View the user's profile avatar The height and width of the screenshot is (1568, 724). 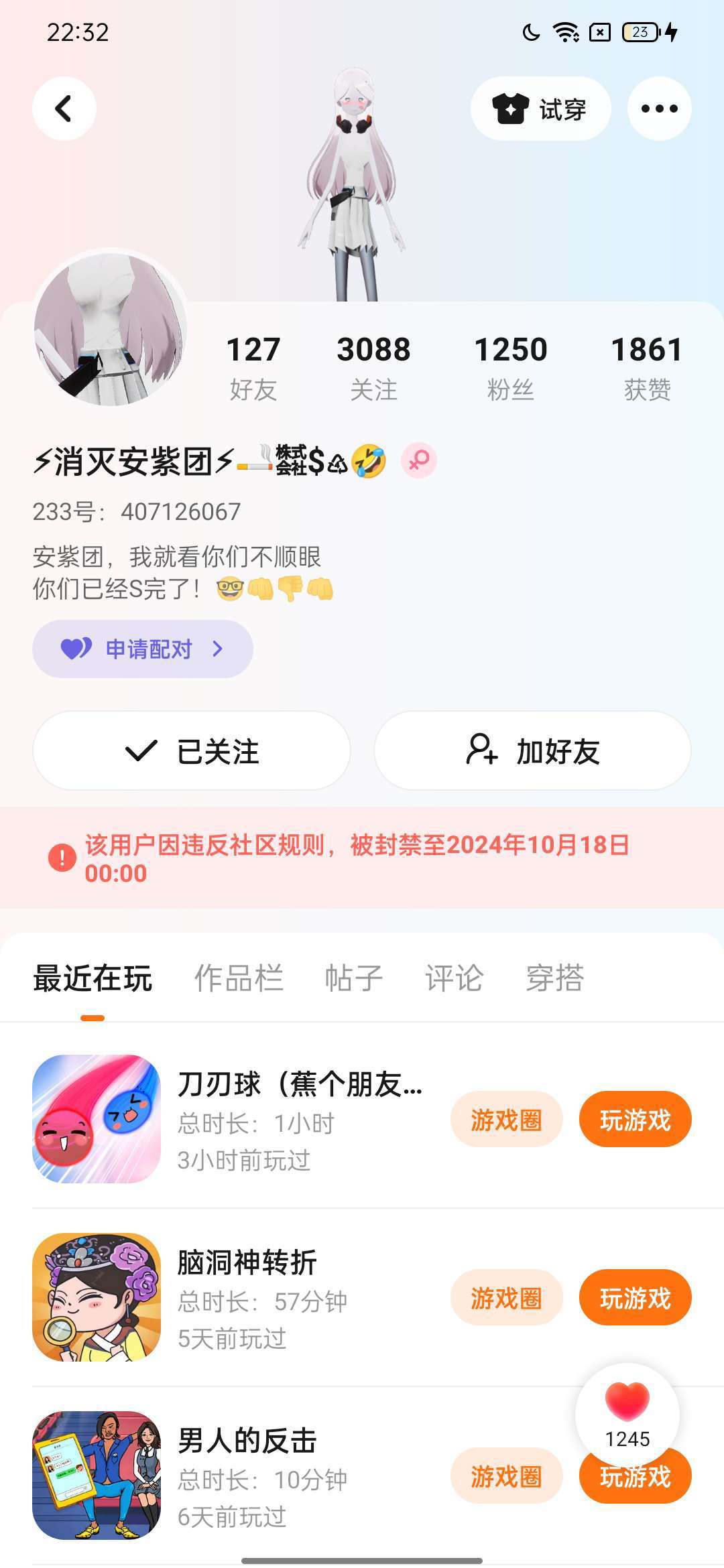point(111,328)
